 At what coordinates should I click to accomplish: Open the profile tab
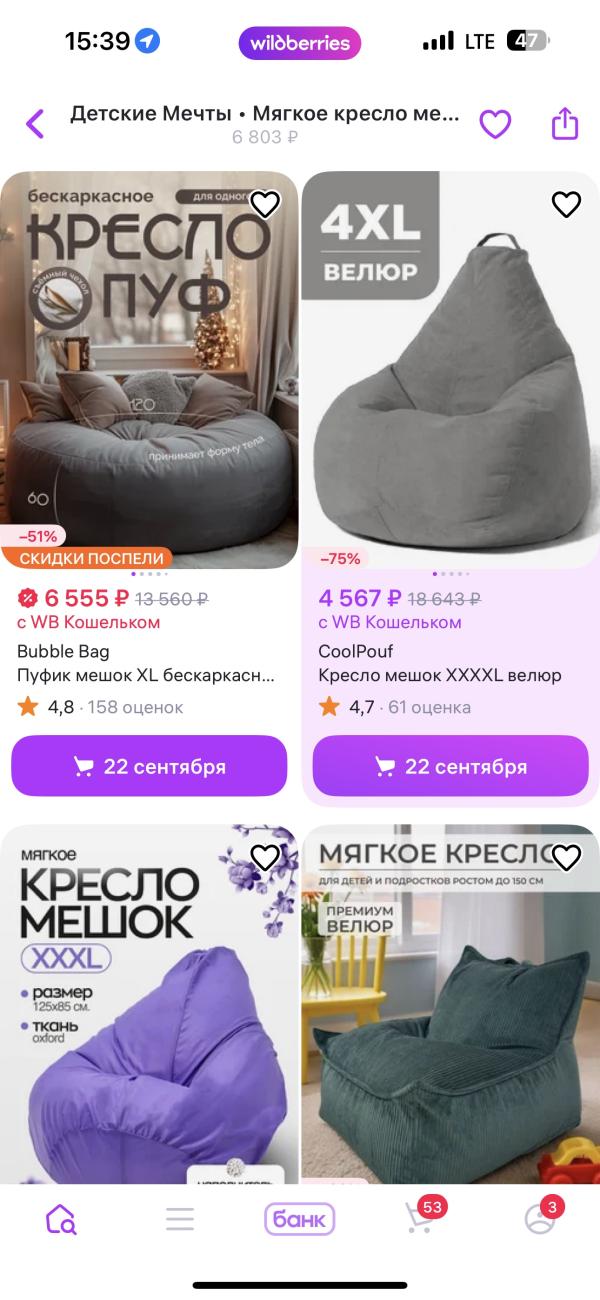(540, 1219)
